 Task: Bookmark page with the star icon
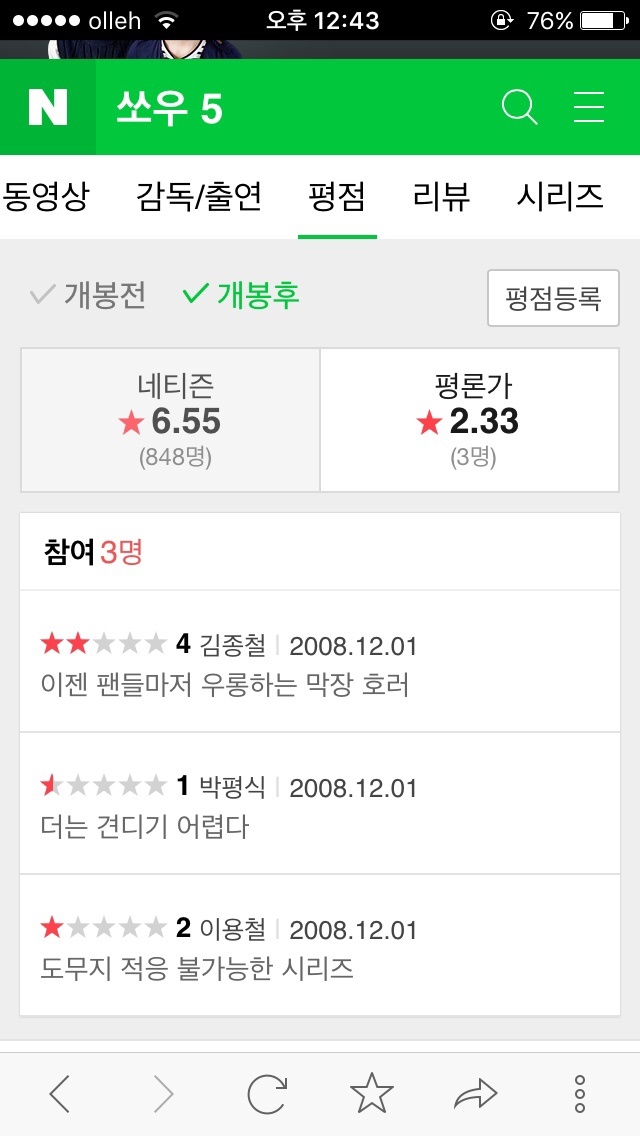[x=372, y=1093]
